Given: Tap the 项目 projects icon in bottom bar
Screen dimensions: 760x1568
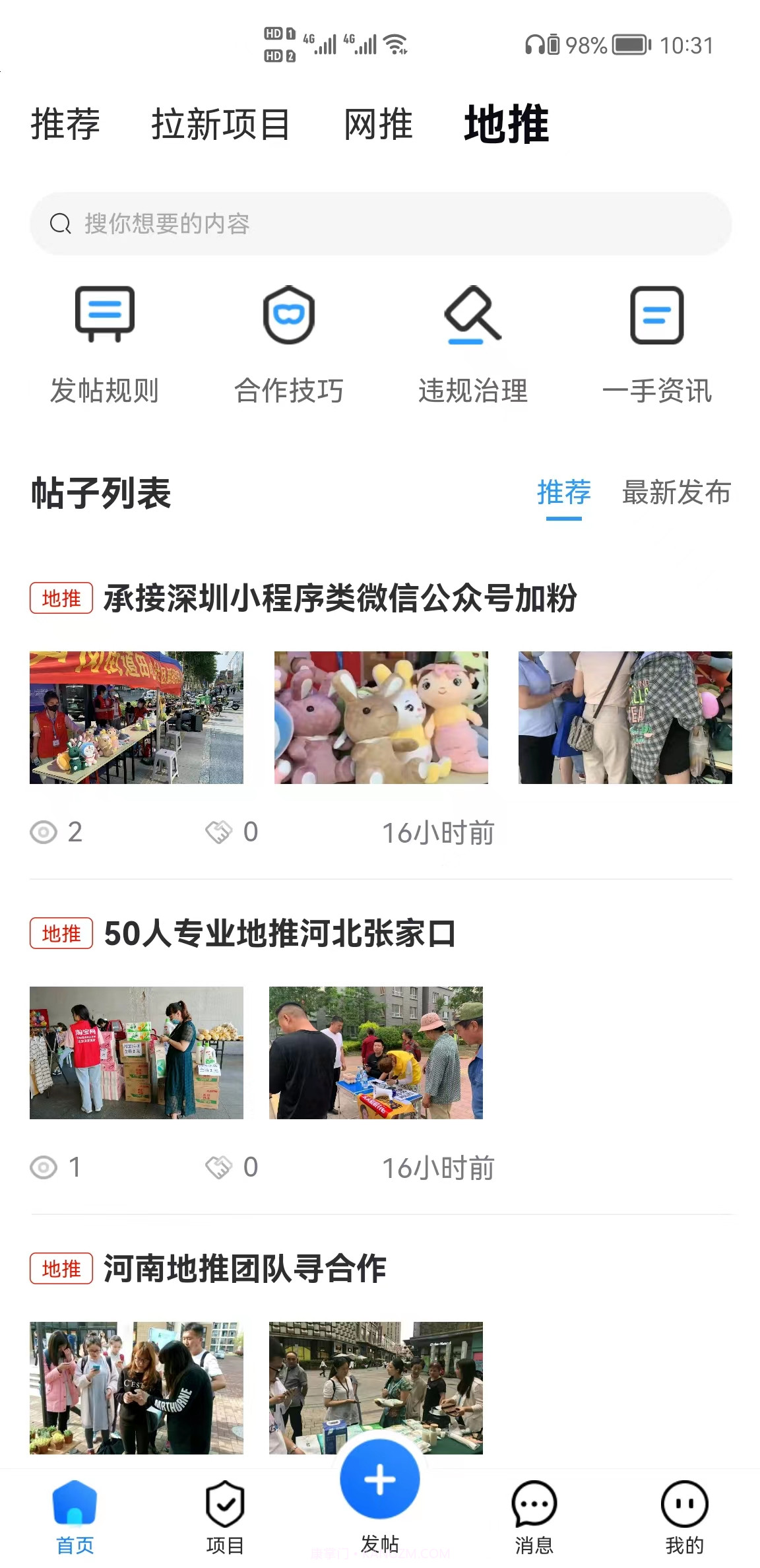Looking at the screenshot, I should [226, 1507].
